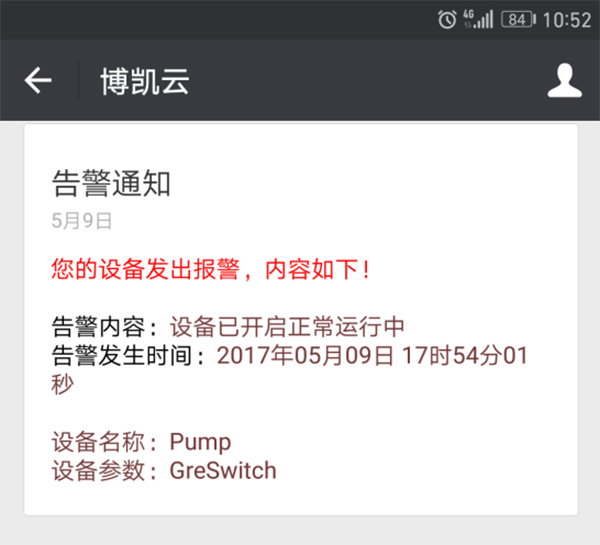Open the 告警通知 message card
The image size is (600, 545).
300,320
